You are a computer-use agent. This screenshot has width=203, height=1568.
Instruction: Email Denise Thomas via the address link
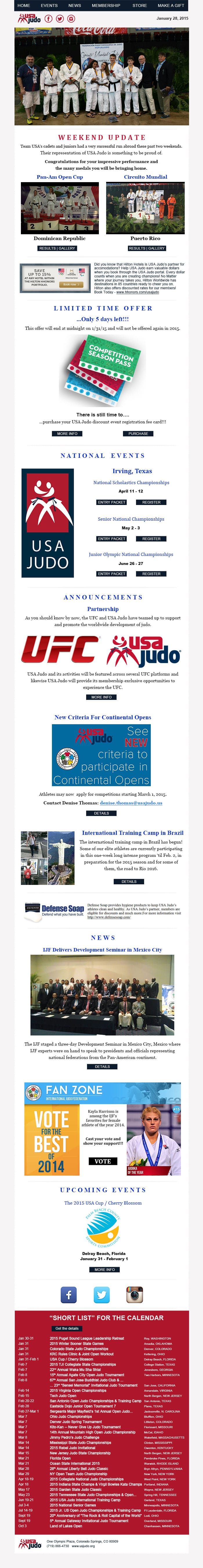(x=131, y=803)
